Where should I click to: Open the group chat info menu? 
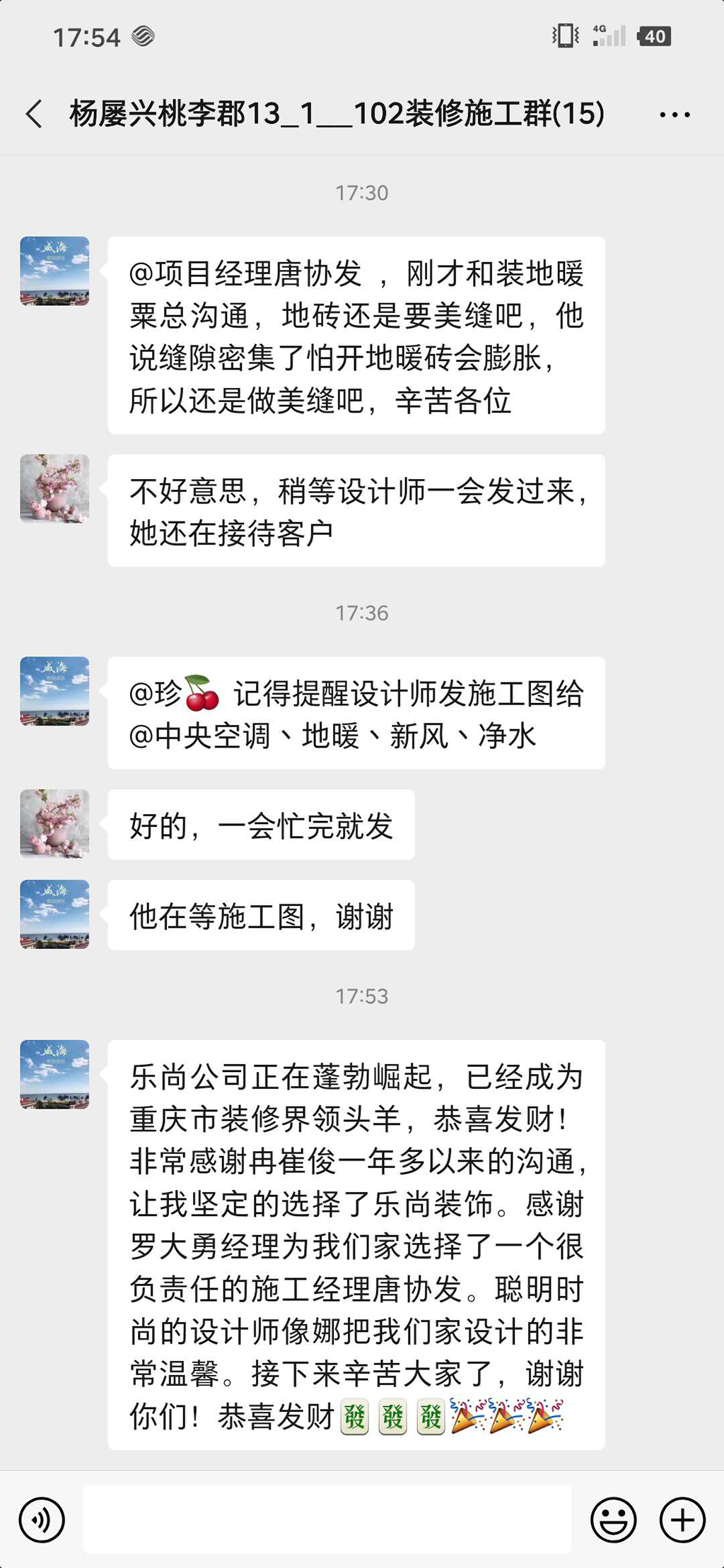675,114
